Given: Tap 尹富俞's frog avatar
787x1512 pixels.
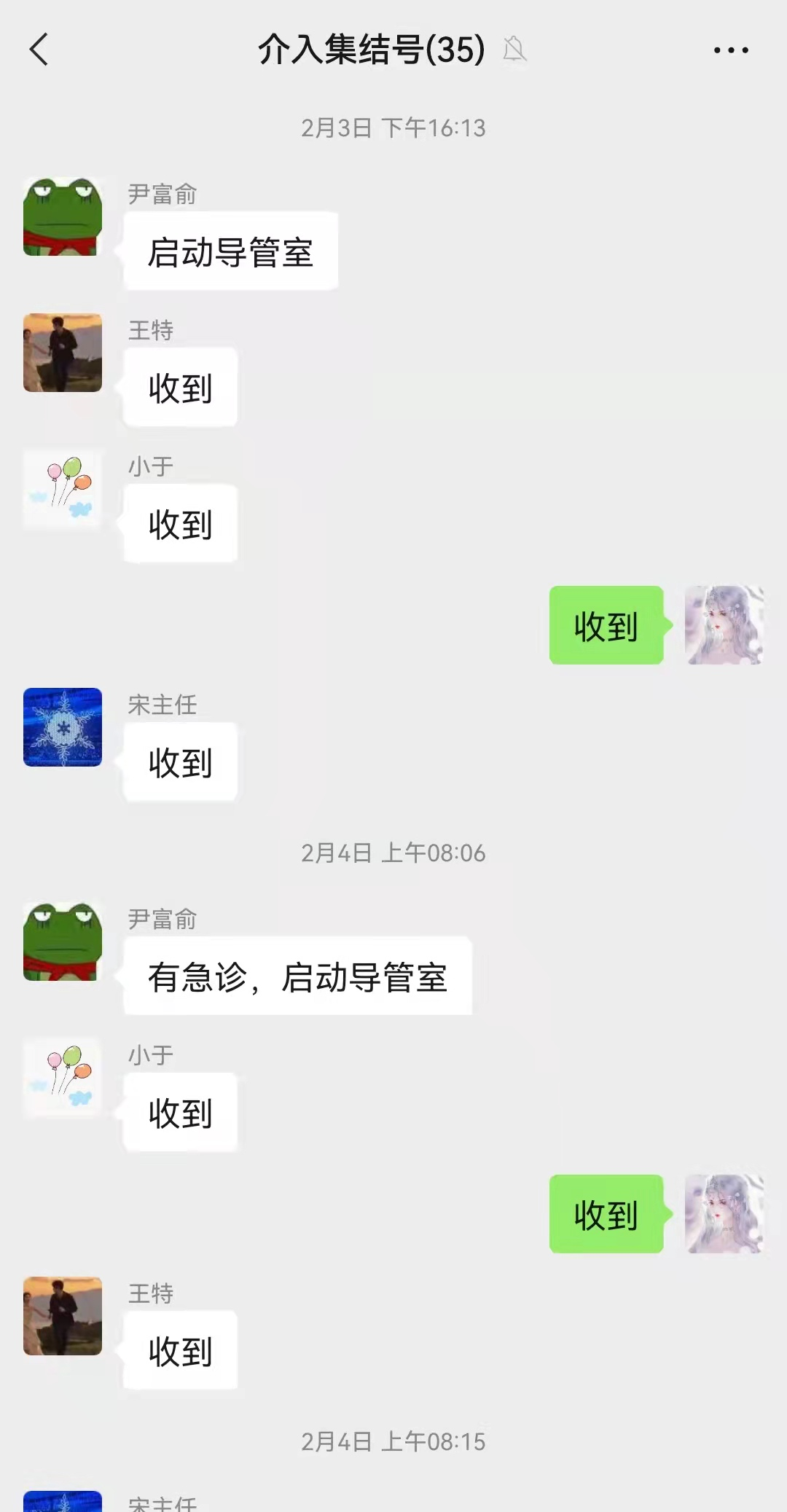Looking at the screenshot, I should coord(62,216).
